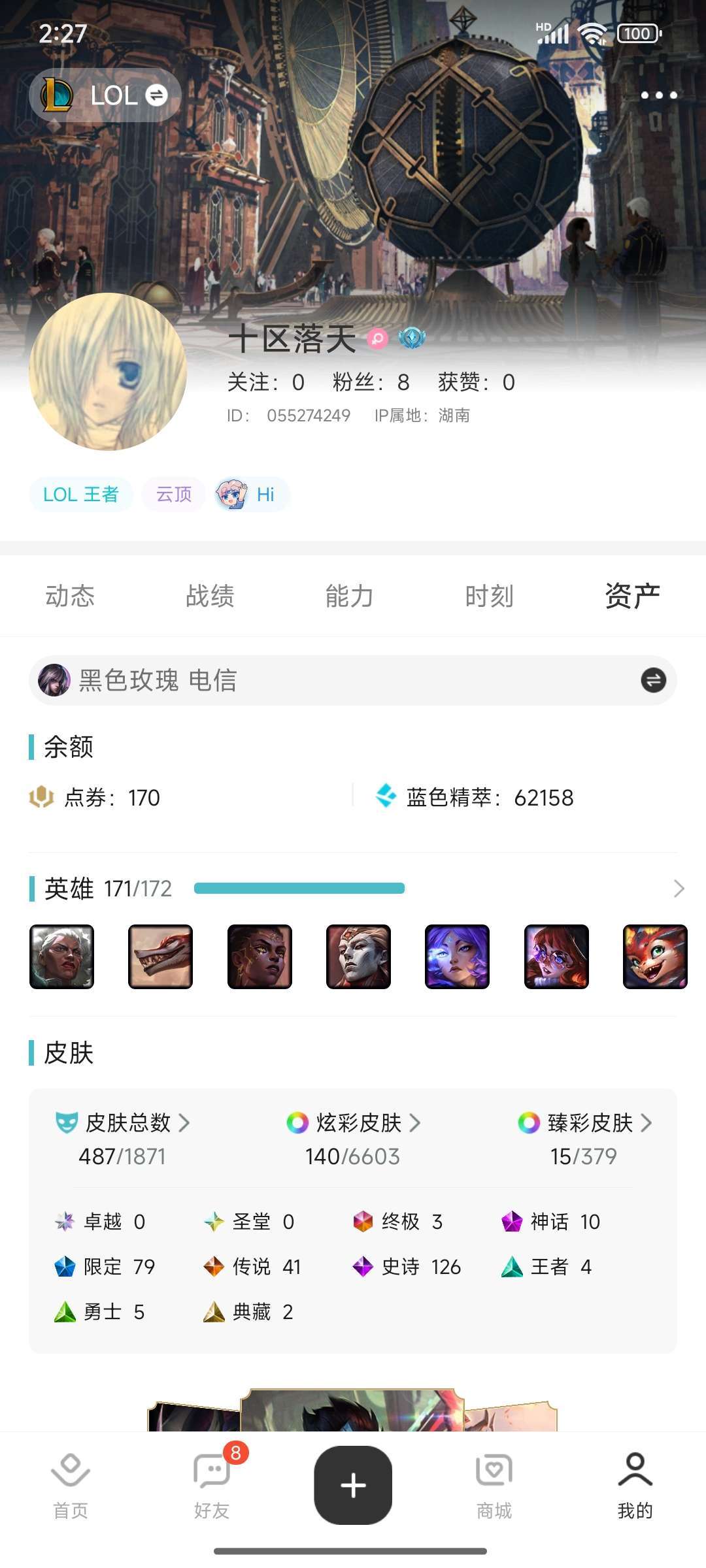This screenshot has width=706, height=1568.
Task: Open the three-dot overflow menu
Action: [658, 95]
